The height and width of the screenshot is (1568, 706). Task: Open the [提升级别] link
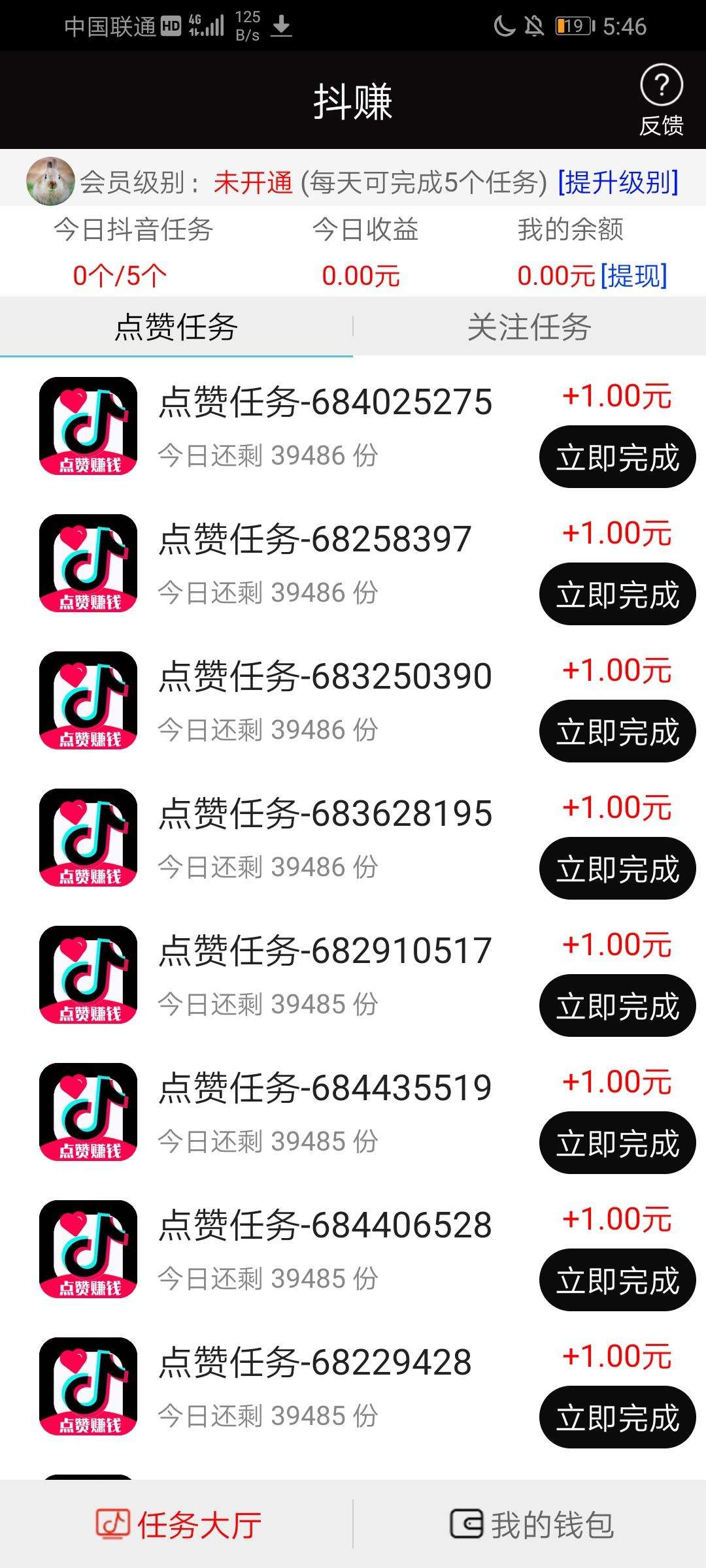pyautogui.click(x=616, y=182)
